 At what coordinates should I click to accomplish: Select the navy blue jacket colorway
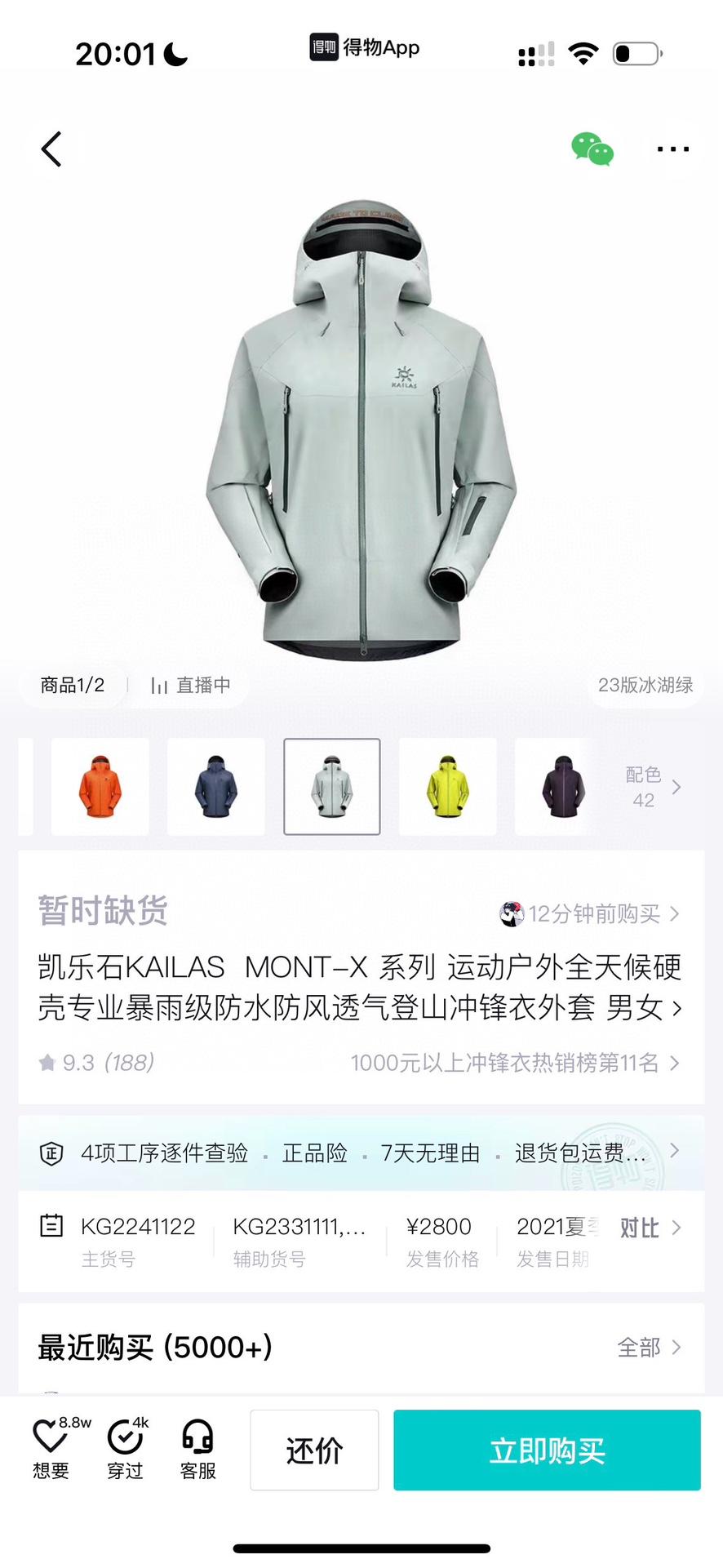coord(216,787)
